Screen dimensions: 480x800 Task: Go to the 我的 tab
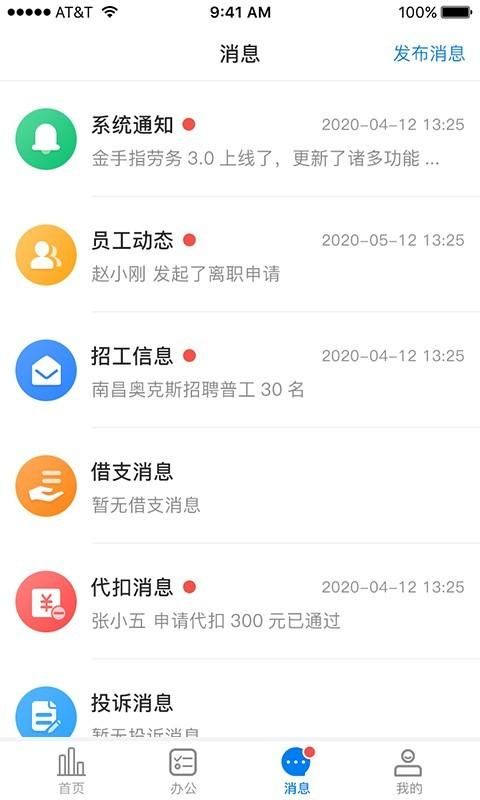(x=409, y=770)
